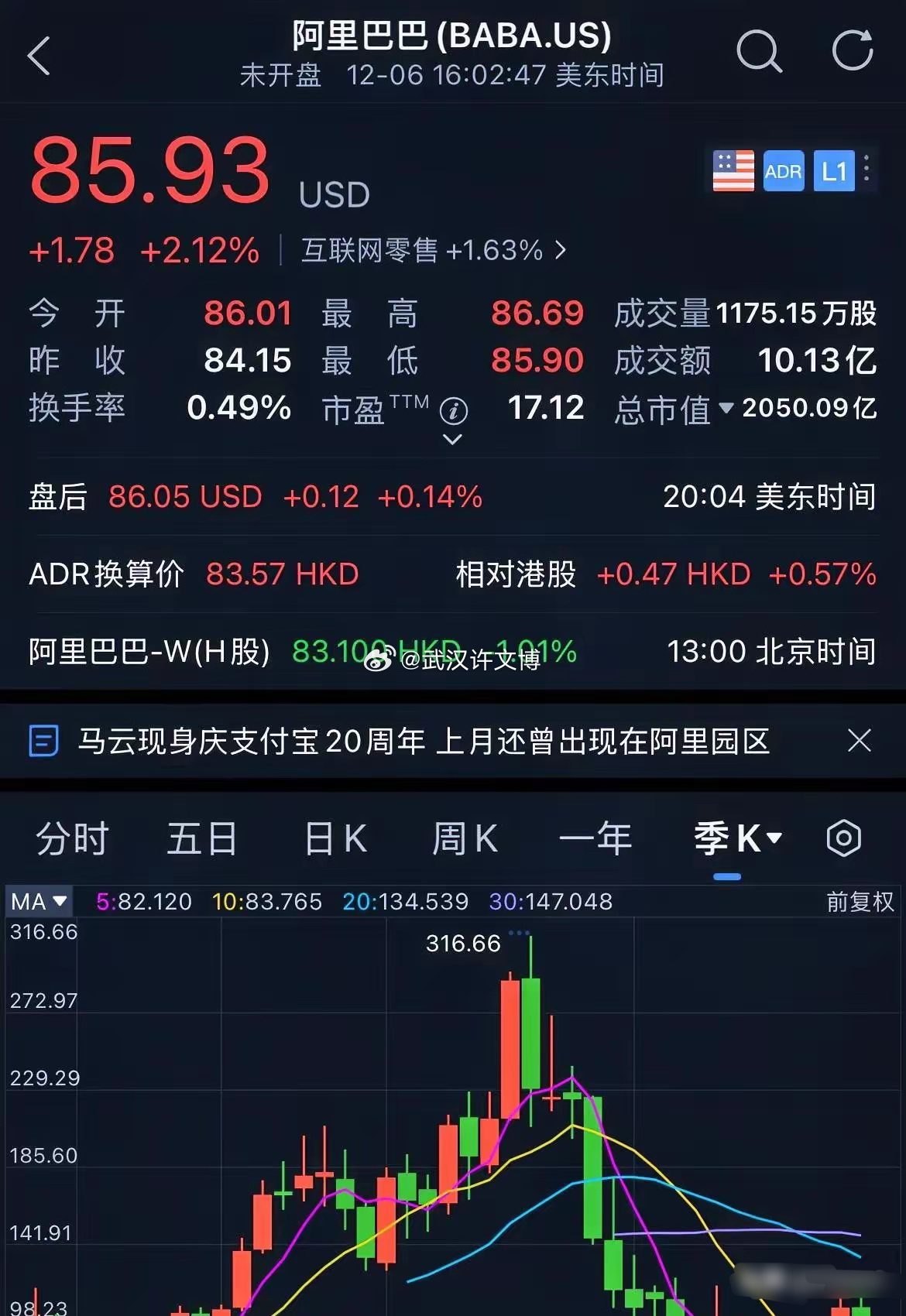Tap the 市盈 TTM info icon
Image resolution: width=906 pixels, height=1316 pixels.
(454, 410)
